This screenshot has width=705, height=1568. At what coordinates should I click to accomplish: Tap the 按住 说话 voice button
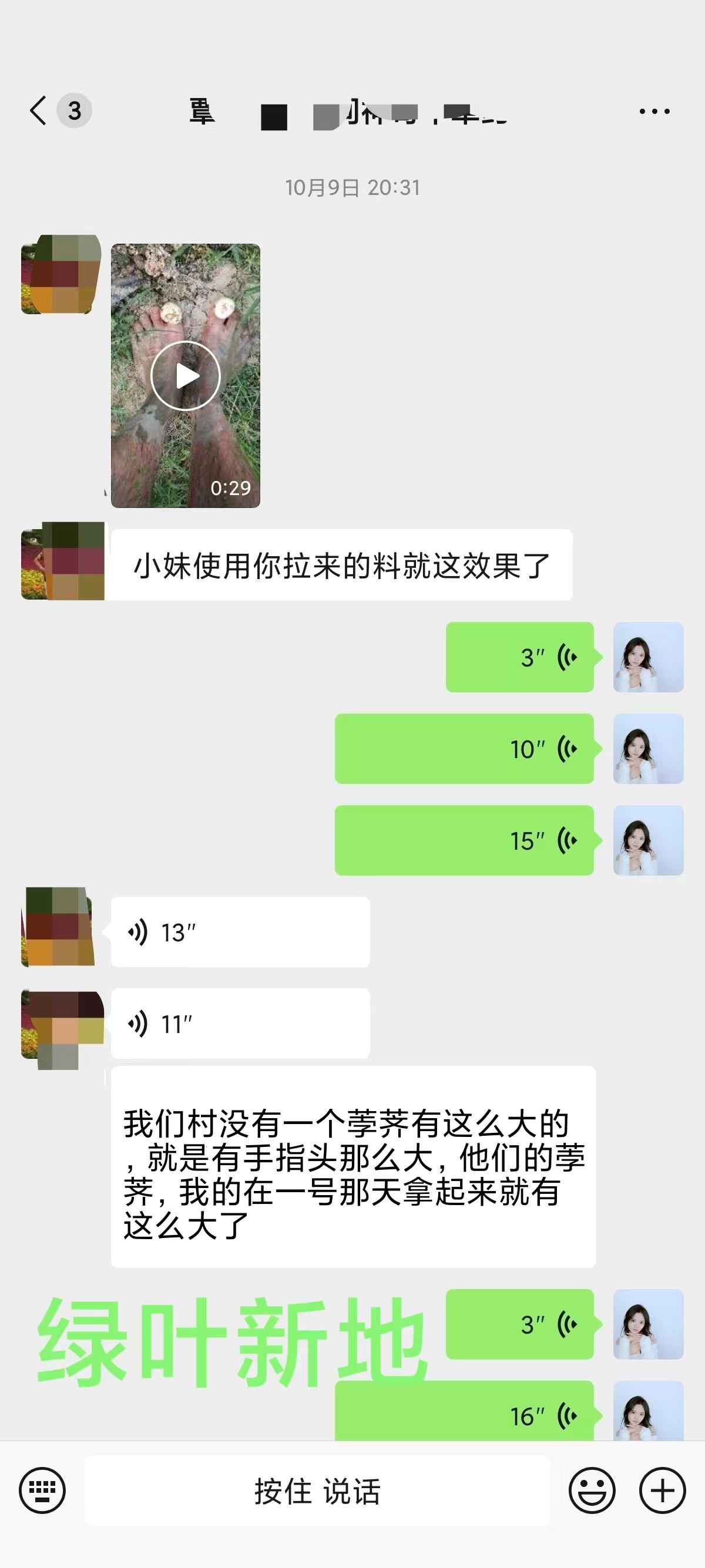click(x=317, y=1490)
